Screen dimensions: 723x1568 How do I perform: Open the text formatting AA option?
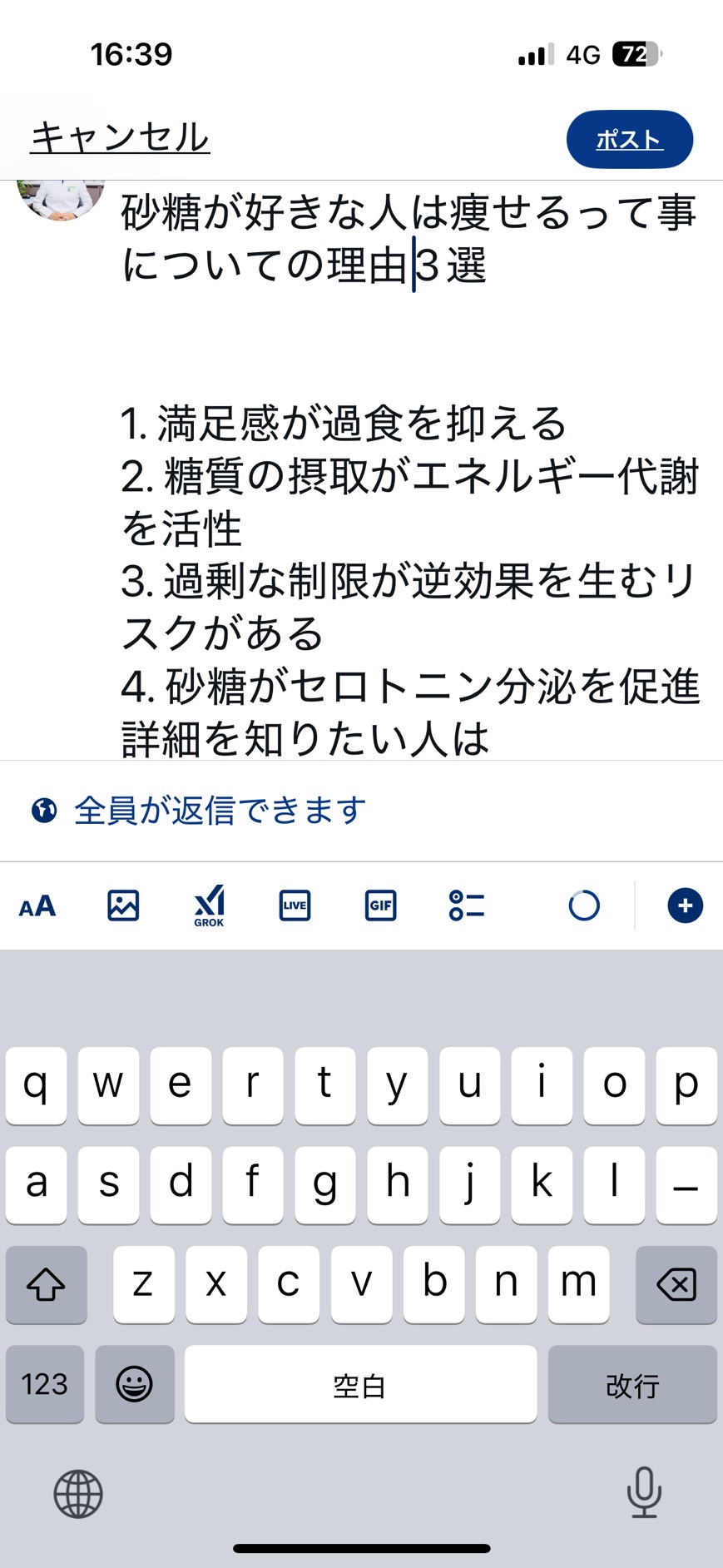point(37,906)
